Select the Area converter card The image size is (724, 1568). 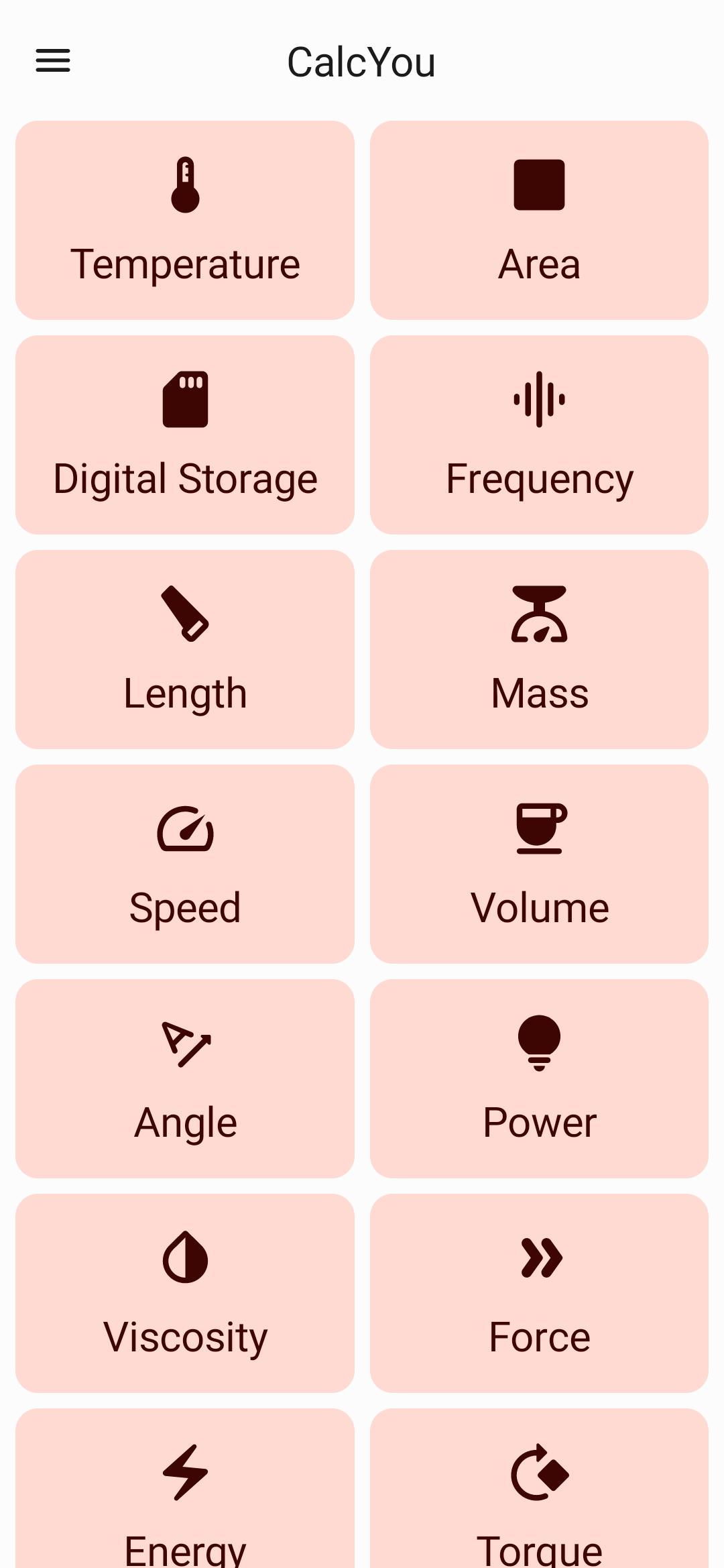pos(539,220)
